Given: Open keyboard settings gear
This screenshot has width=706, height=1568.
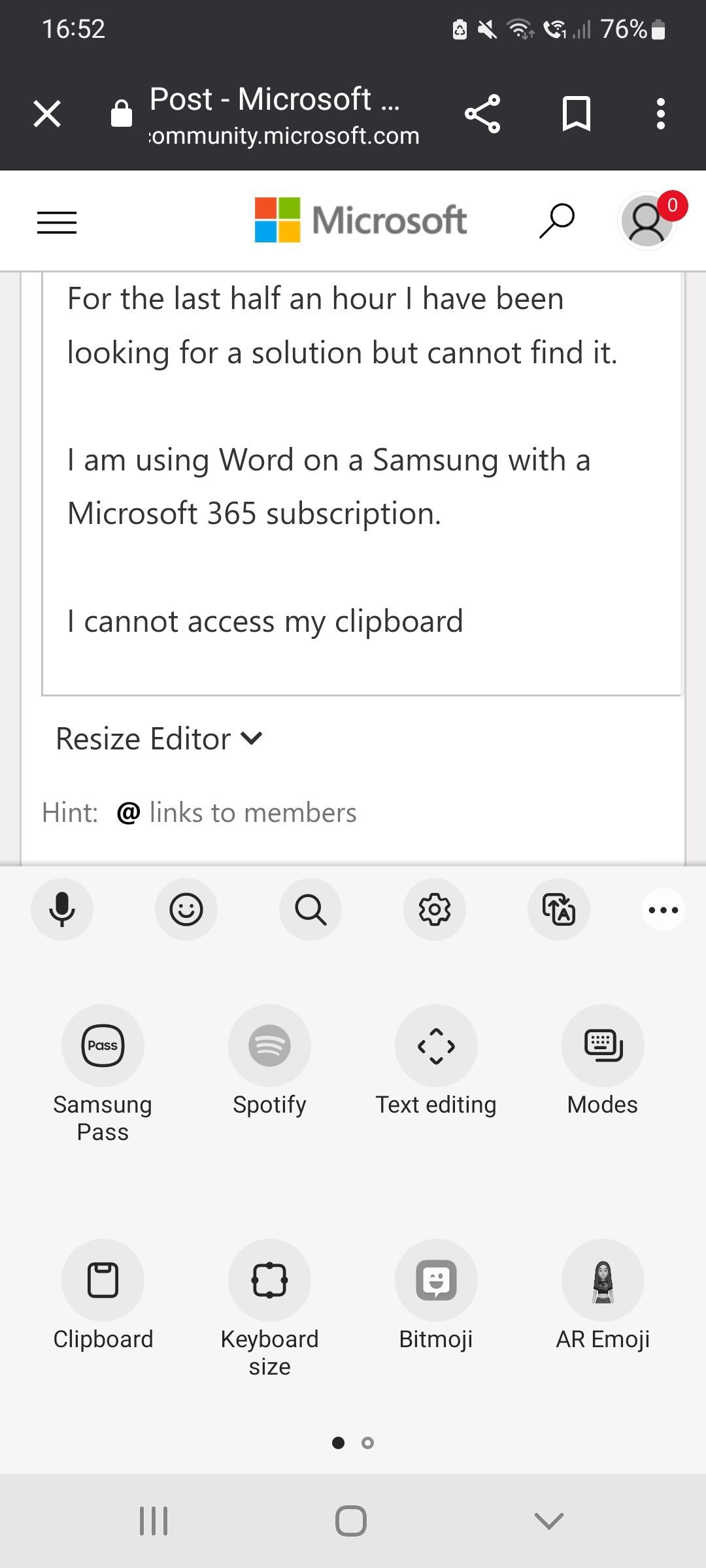Looking at the screenshot, I should pos(435,909).
